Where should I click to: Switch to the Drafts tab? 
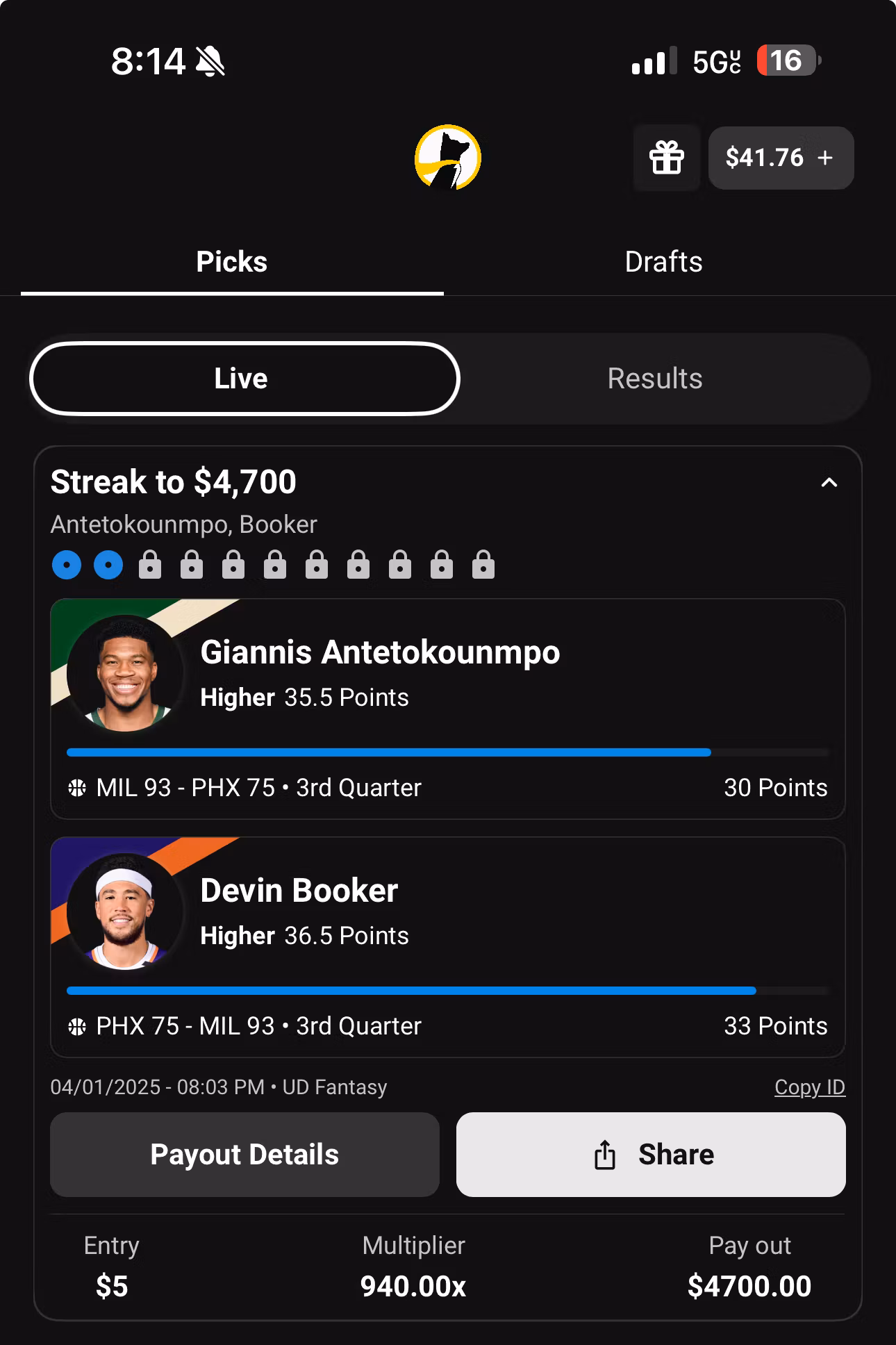(663, 262)
